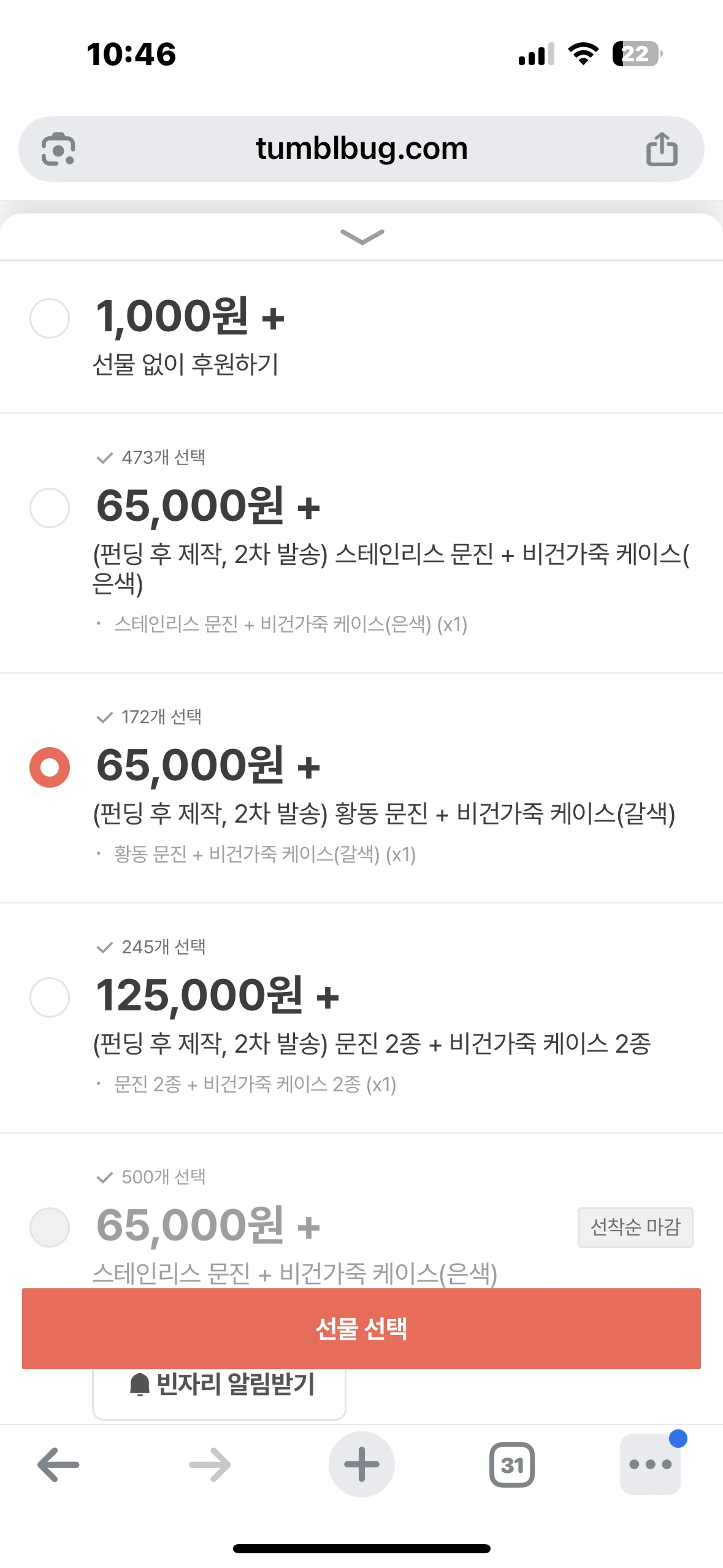Go back to the previous page

tap(58, 1464)
